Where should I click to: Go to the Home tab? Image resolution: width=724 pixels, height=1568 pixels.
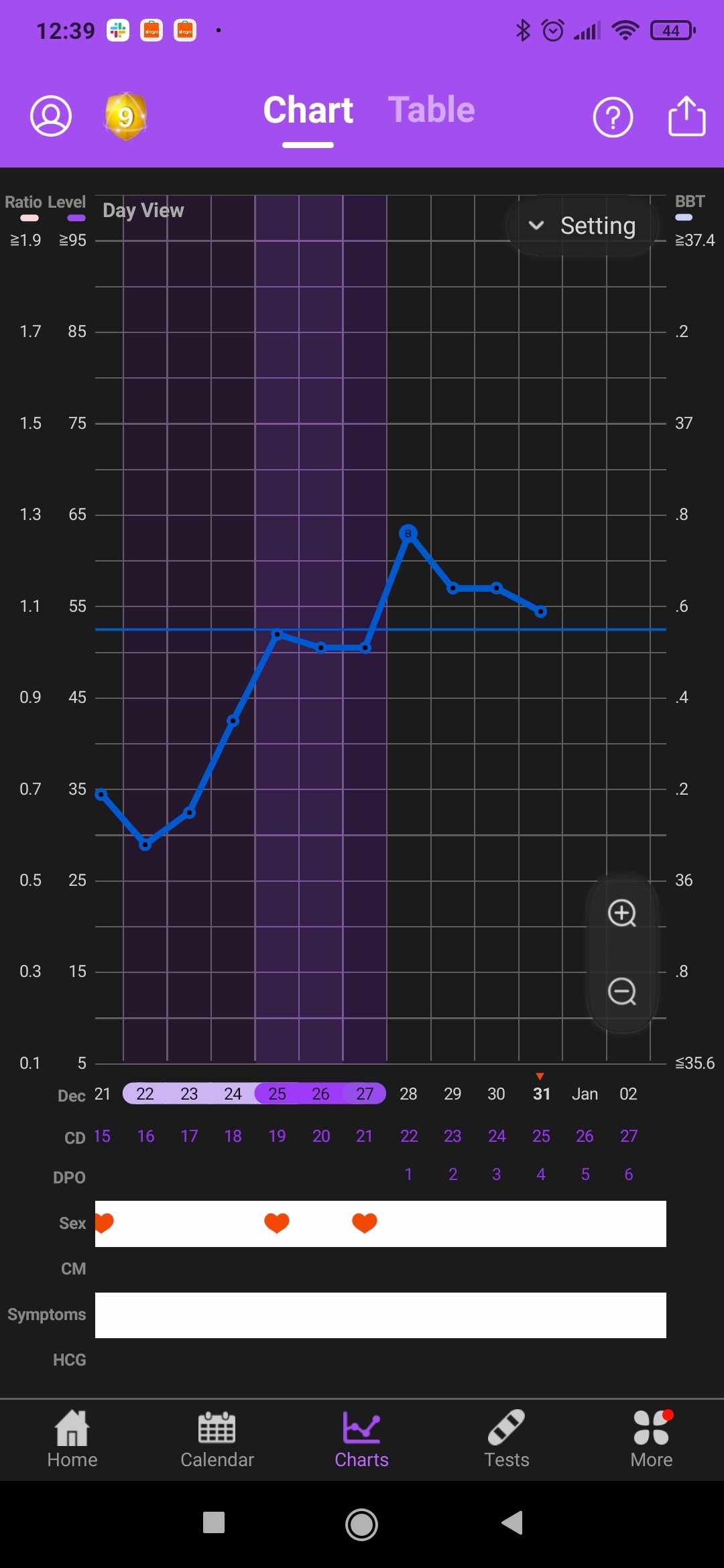72,1439
